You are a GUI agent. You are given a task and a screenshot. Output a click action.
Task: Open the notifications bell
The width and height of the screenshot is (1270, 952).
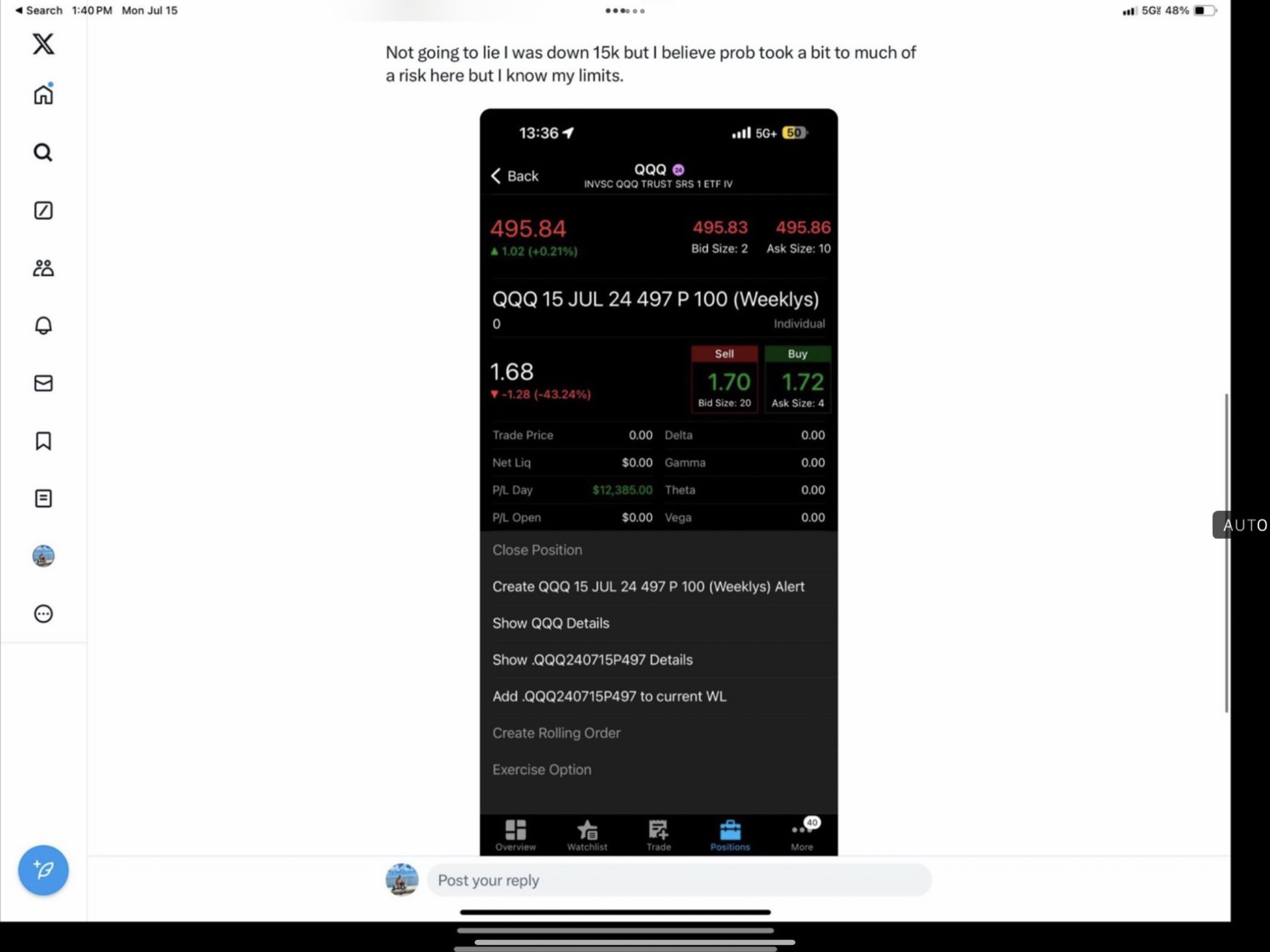pos(43,326)
